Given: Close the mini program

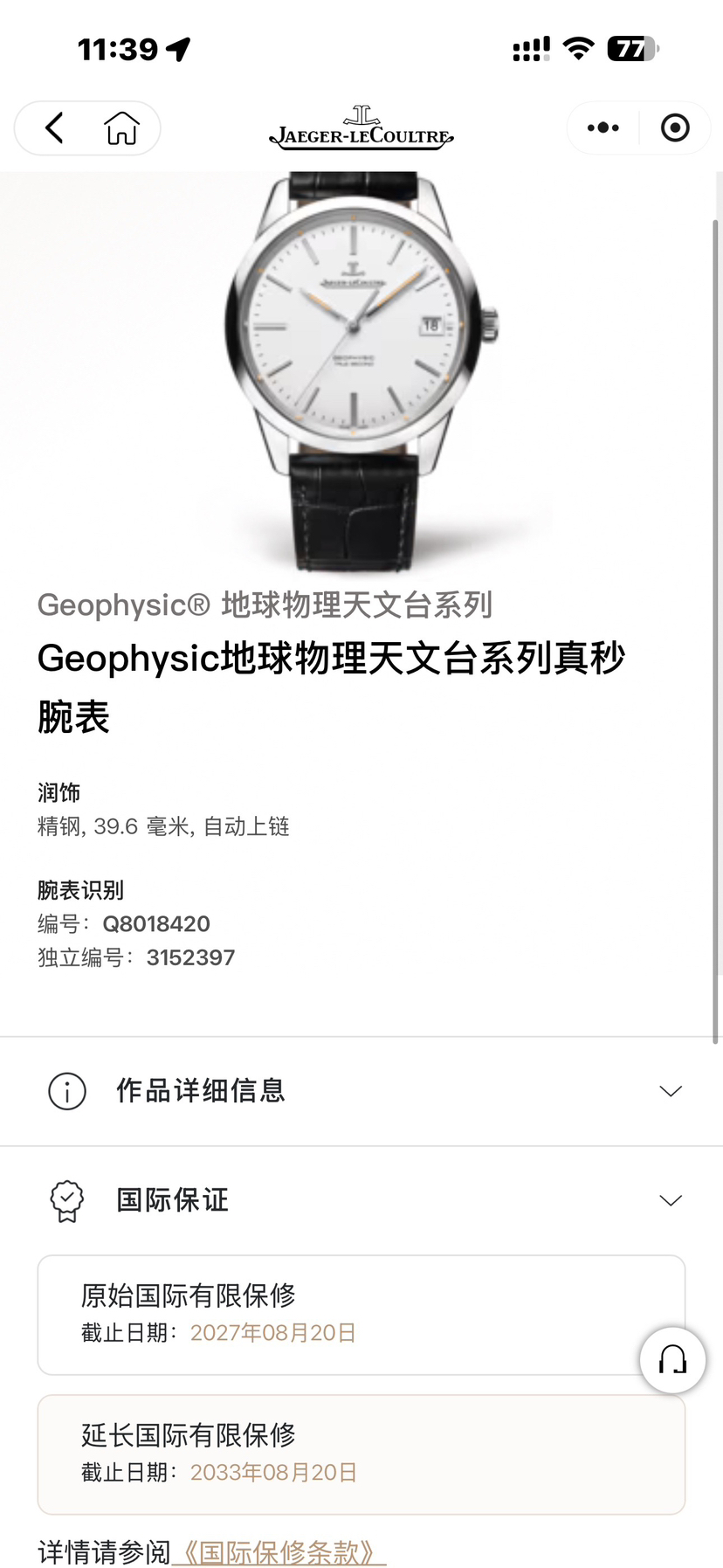Looking at the screenshot, I should (675, 128).
